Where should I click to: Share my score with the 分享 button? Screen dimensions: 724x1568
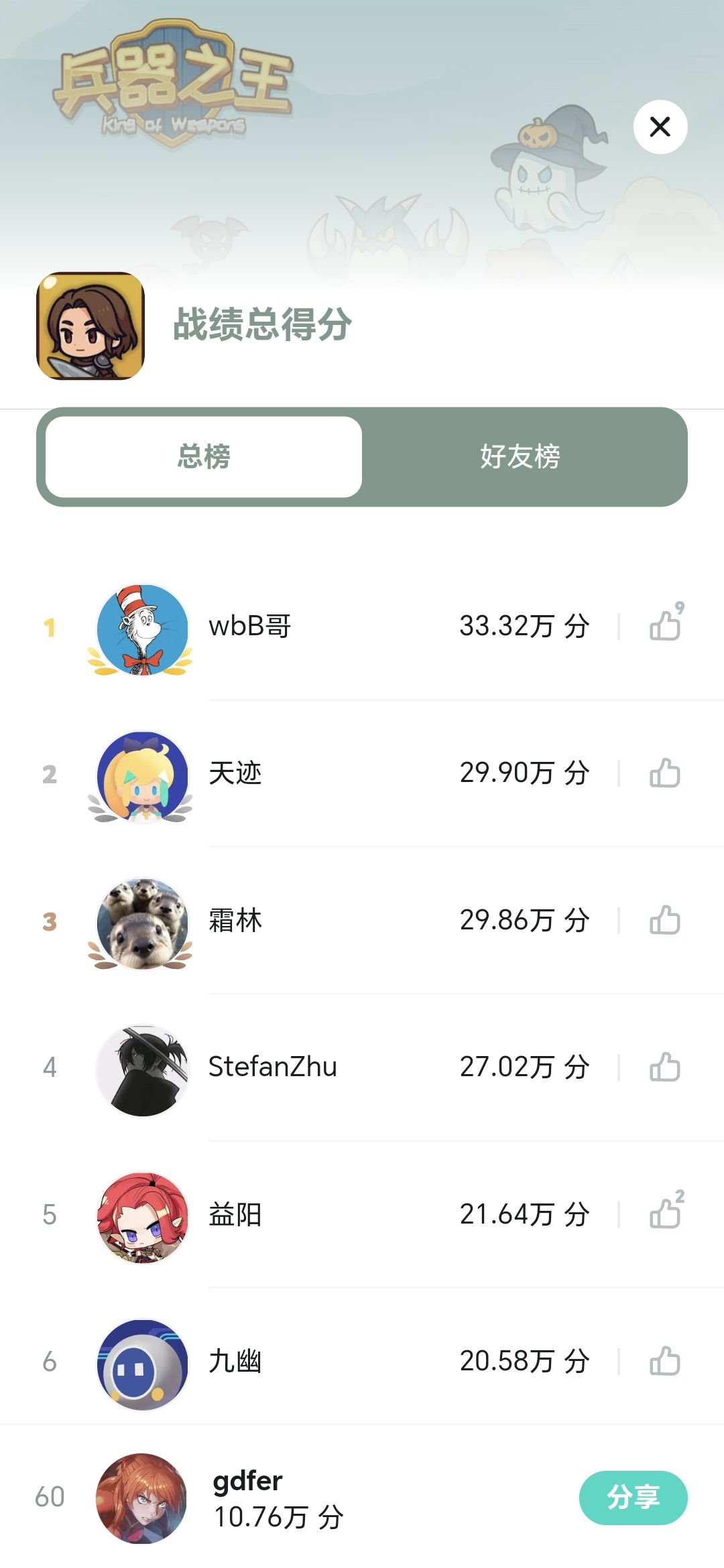click(x=633, y=1498)
